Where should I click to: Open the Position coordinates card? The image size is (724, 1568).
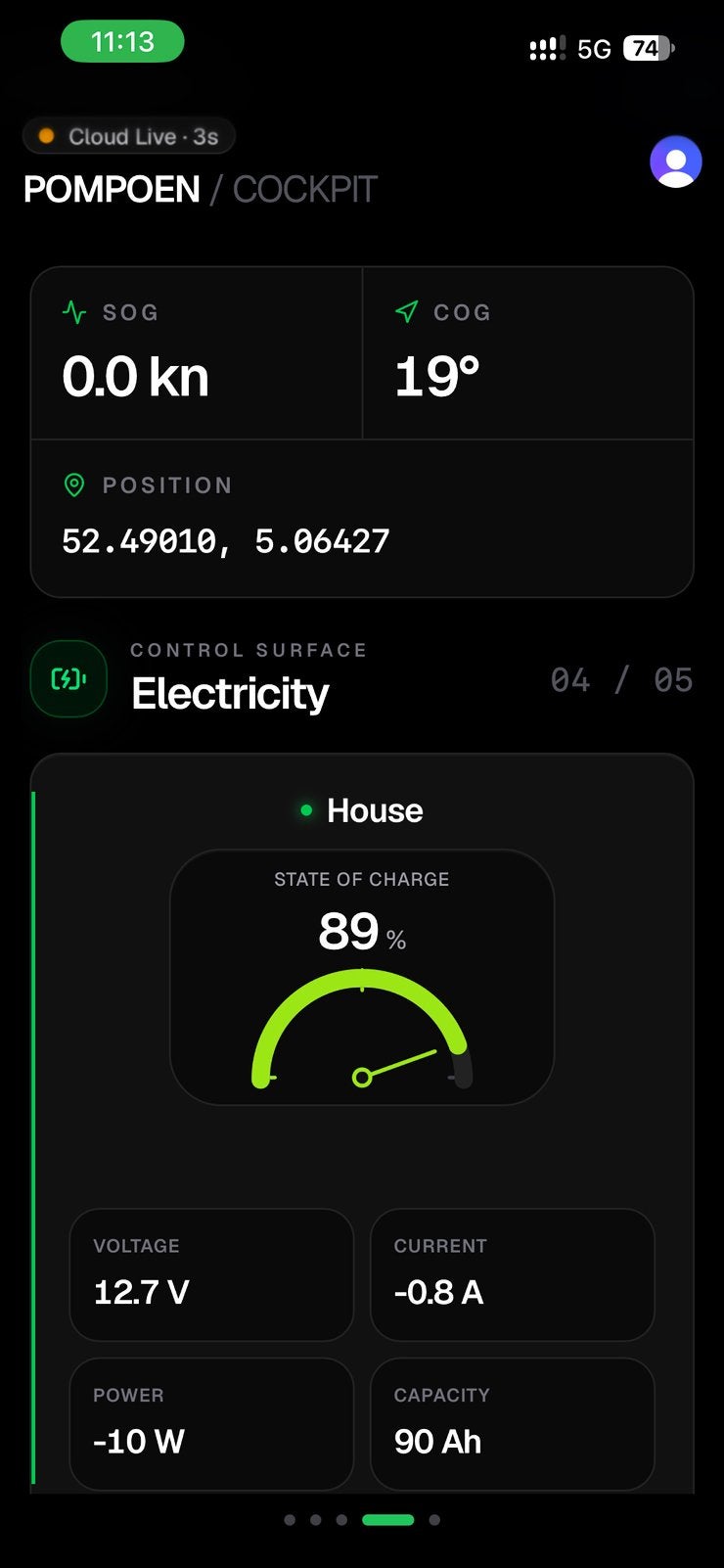362,519
